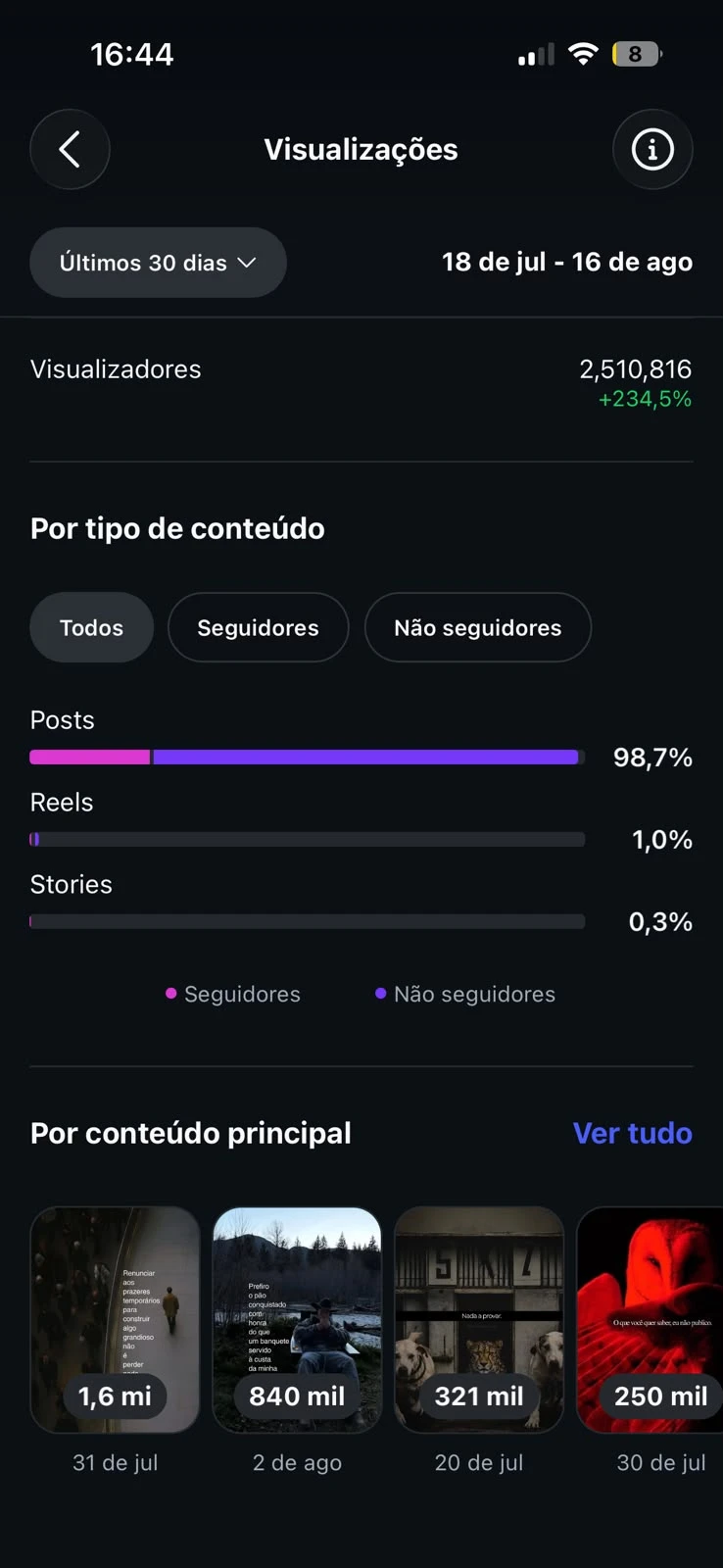This screenshot has height=1568, width=723.
Task: Select the Todos filter chip
Action: (92, 627)
